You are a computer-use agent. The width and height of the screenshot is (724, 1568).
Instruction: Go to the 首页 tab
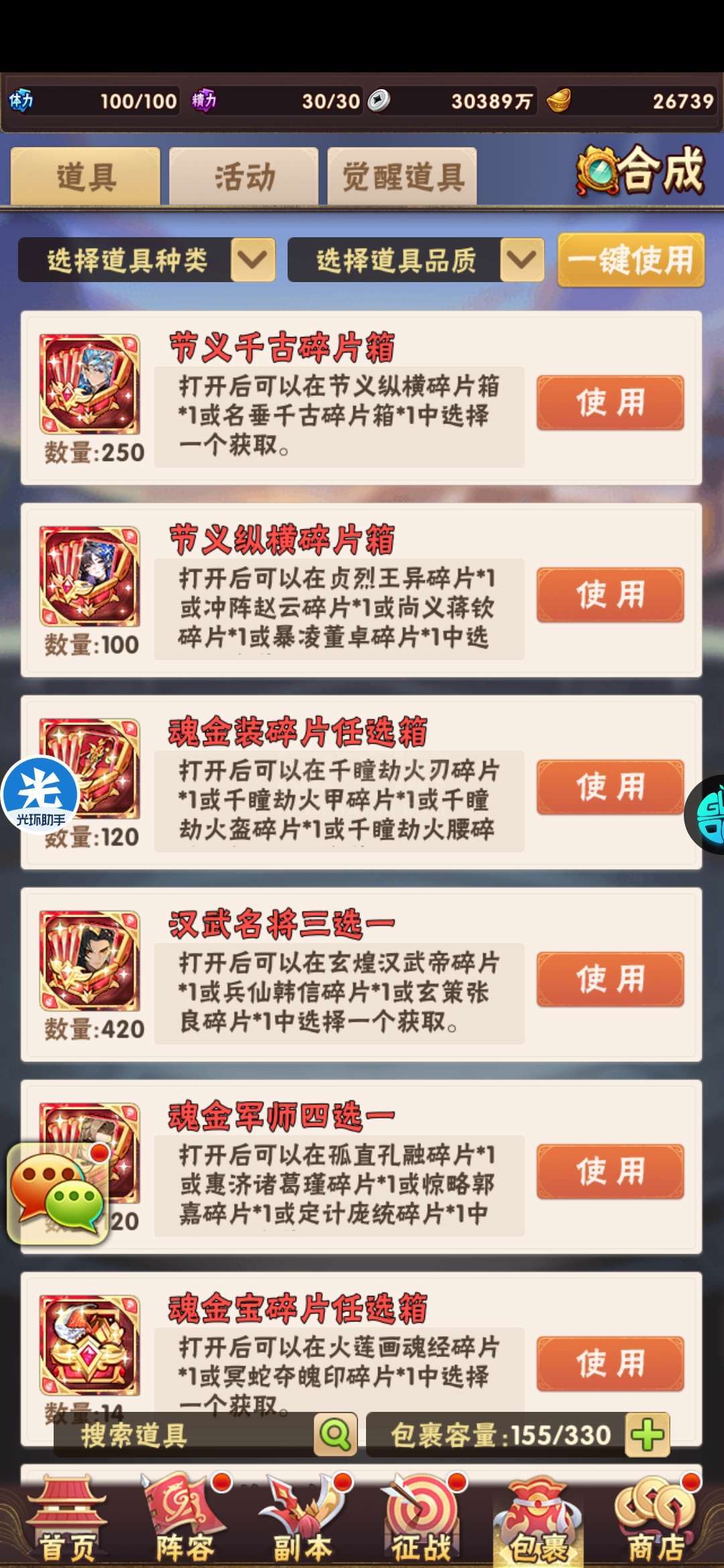[x=67, y=1519]
